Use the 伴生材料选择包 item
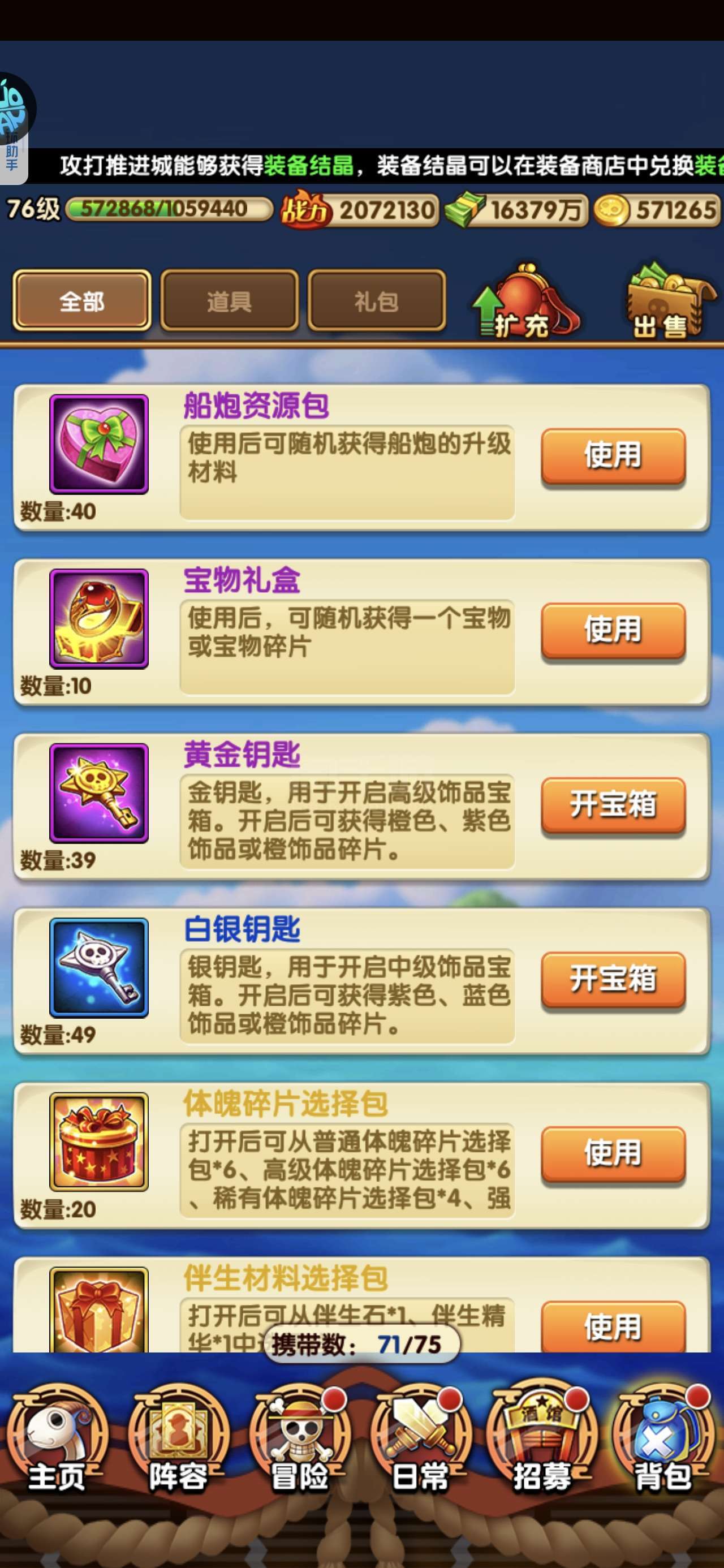Screen dimensions: 724x1568 tap(613, 1326)
